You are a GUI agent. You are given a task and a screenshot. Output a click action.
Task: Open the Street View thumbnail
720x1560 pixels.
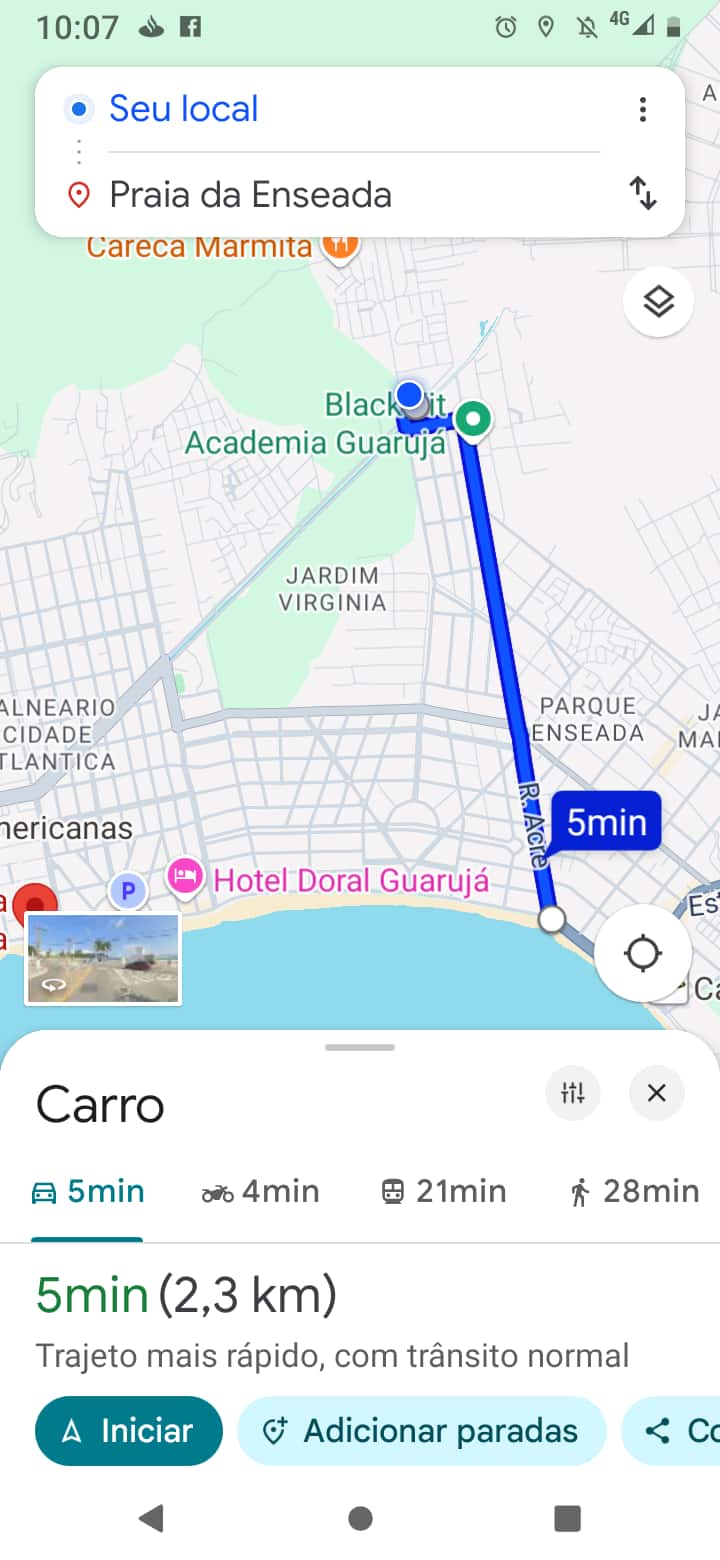click(x=103, y=958)
